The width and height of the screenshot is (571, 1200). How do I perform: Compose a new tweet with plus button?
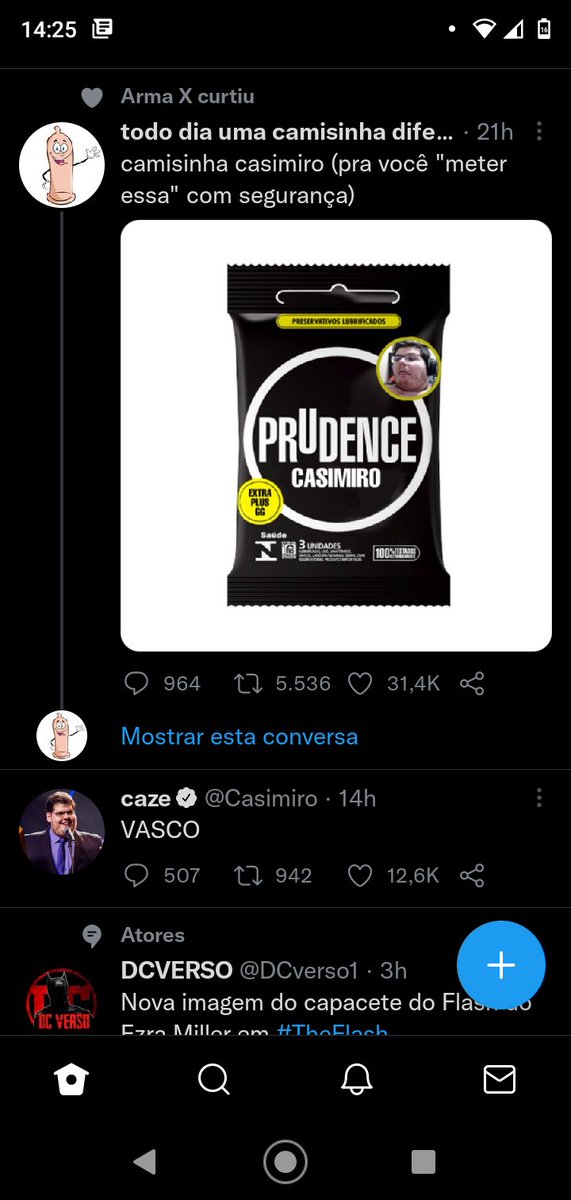tap(501, 965)
